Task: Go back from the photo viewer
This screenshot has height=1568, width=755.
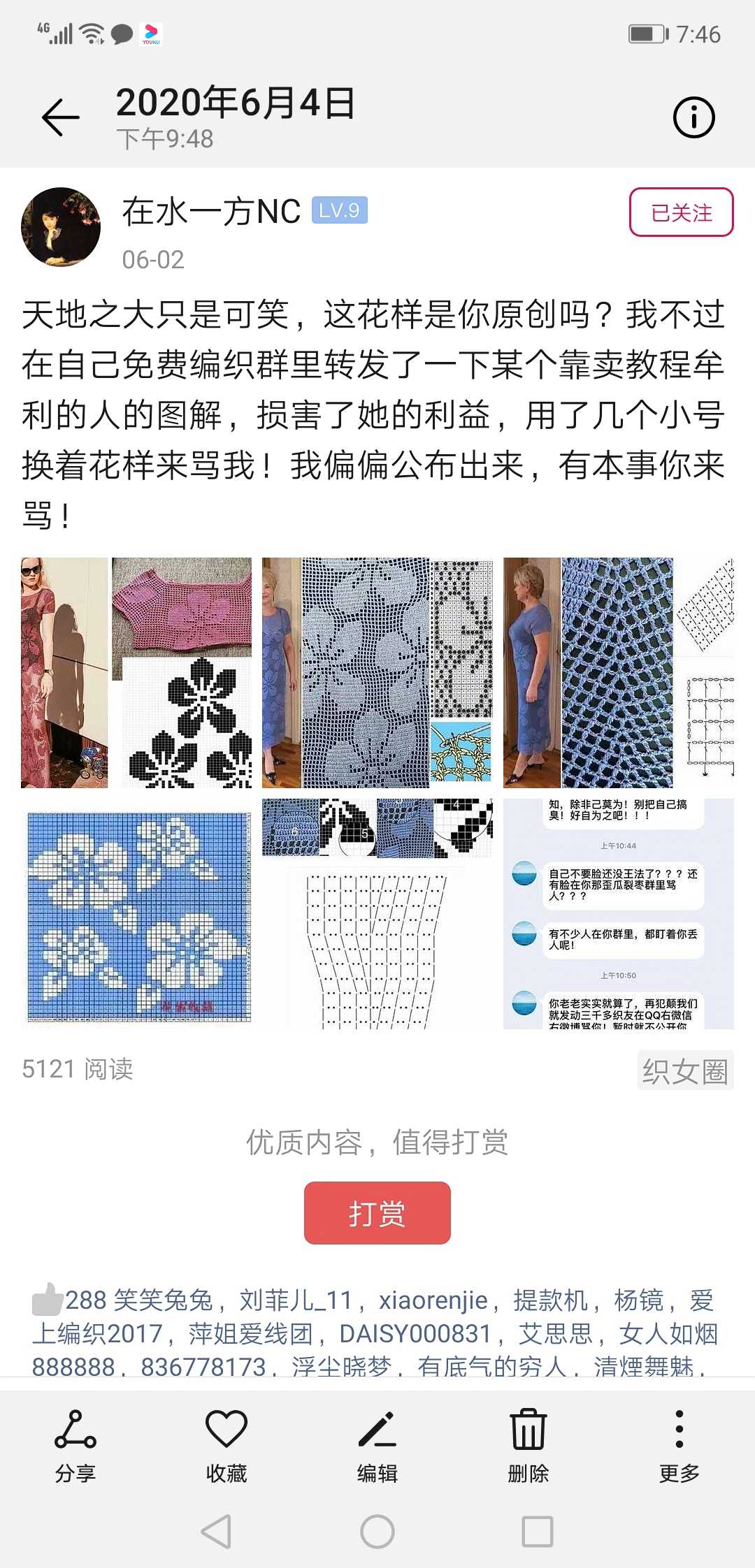Action: (61, 117)
